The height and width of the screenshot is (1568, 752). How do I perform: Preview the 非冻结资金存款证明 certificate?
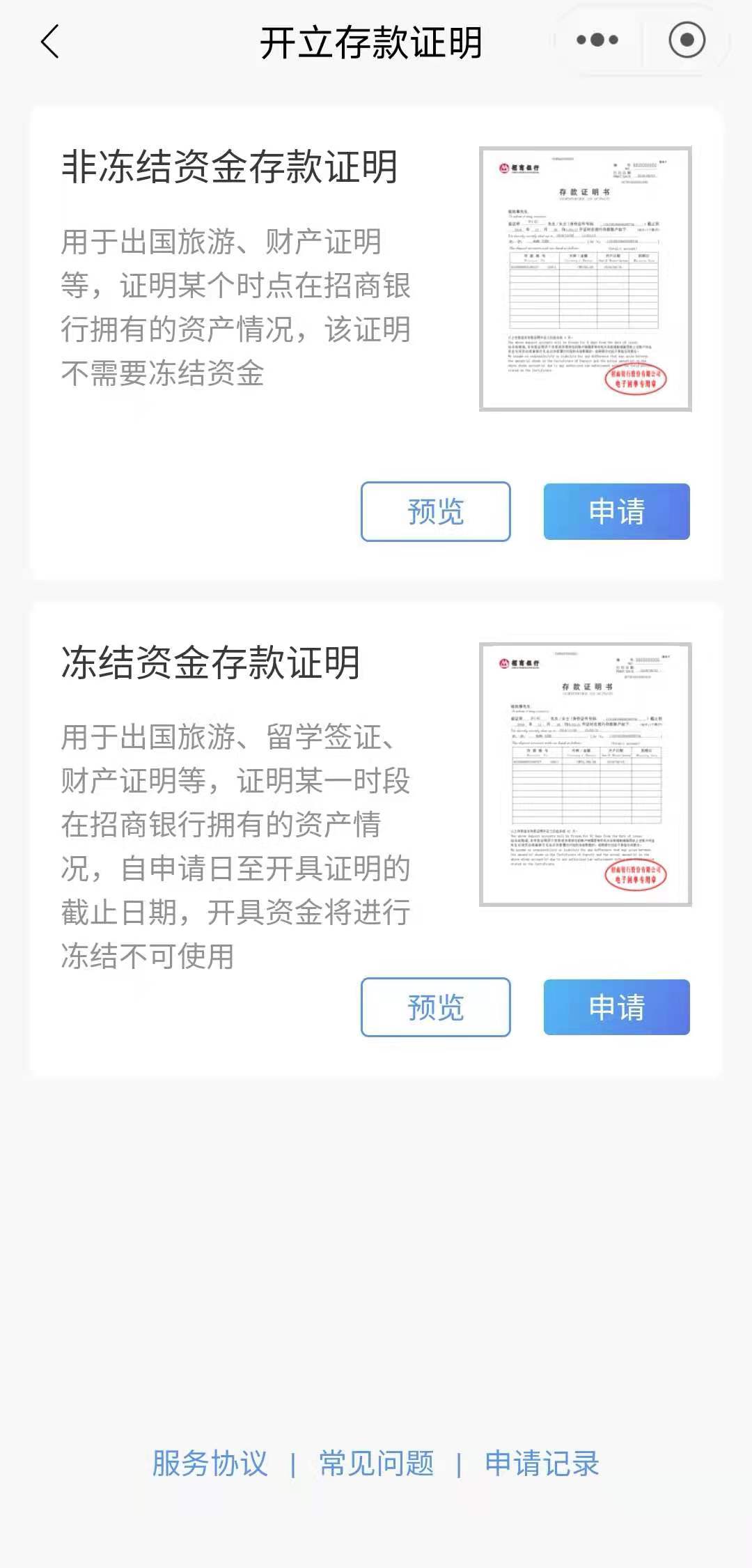coord(435,511)
